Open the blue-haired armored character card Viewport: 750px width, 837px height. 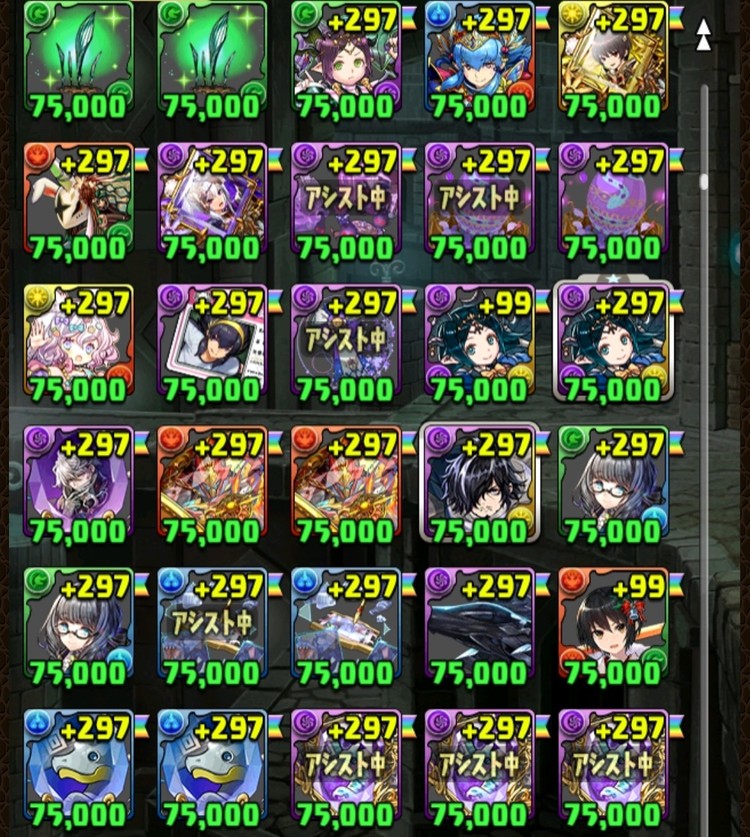click(478, 62)
